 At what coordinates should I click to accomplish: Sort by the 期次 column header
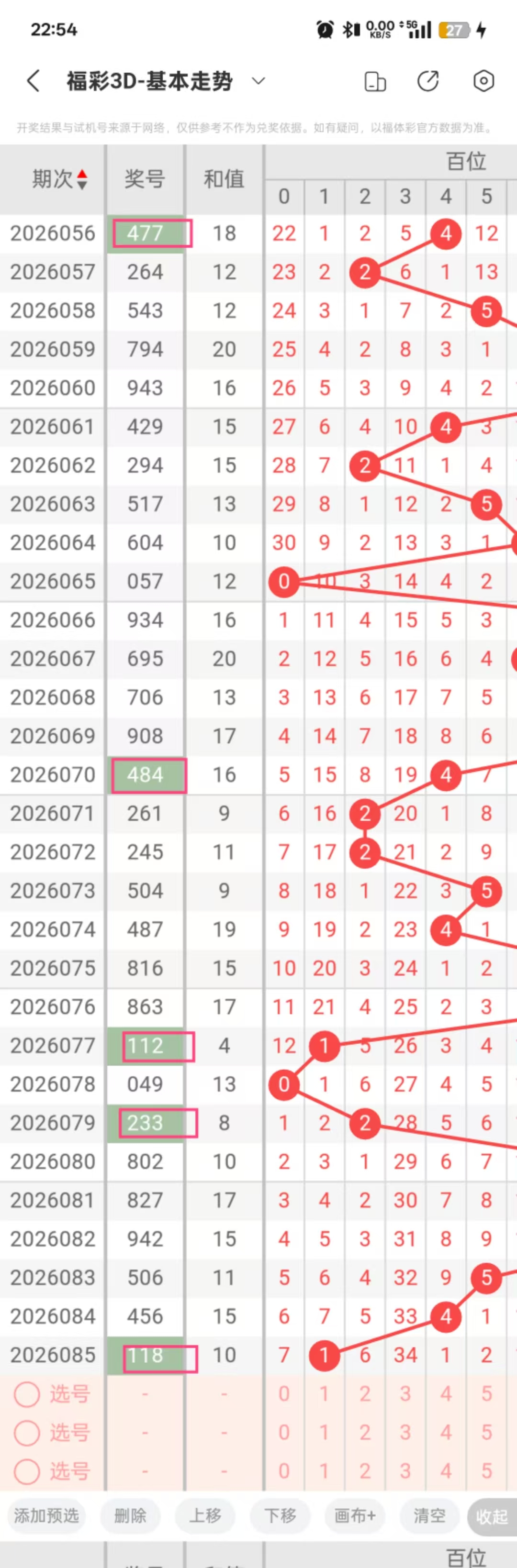[60, 179]
